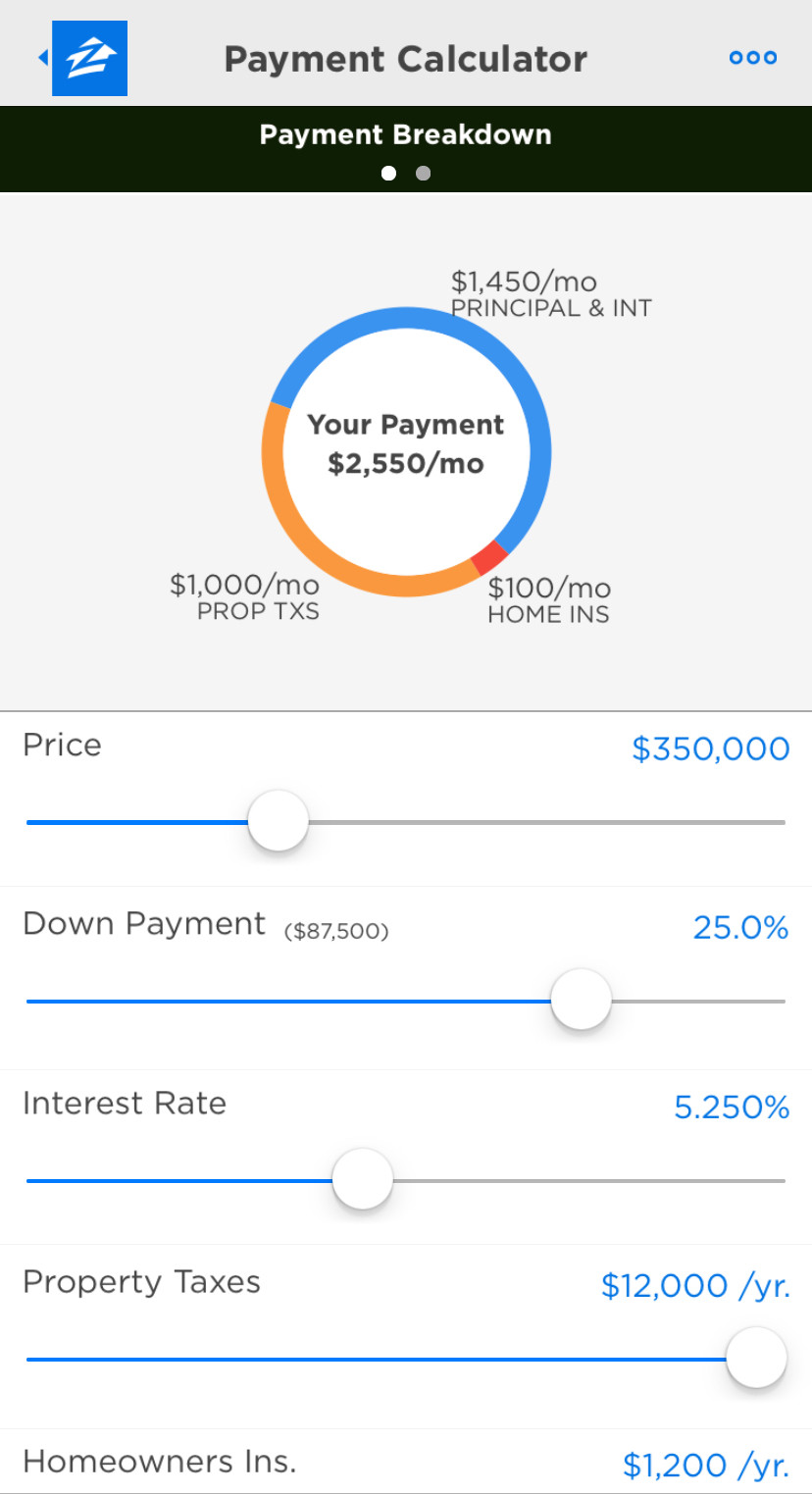The image size is (812, 1494).
Task: Tap the Price slider handle
Action: click(279, 822)
